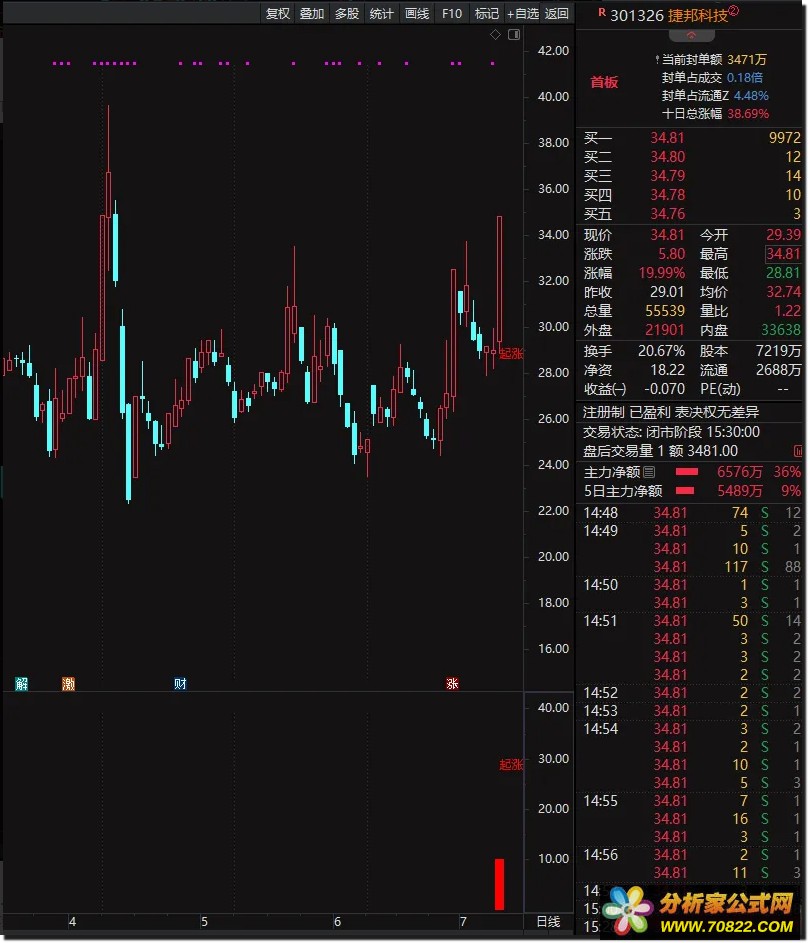This screenshot has height=943, width=810.
Task: Open the red icon beside 盘后交易量
Action: [x=798, y=451]
